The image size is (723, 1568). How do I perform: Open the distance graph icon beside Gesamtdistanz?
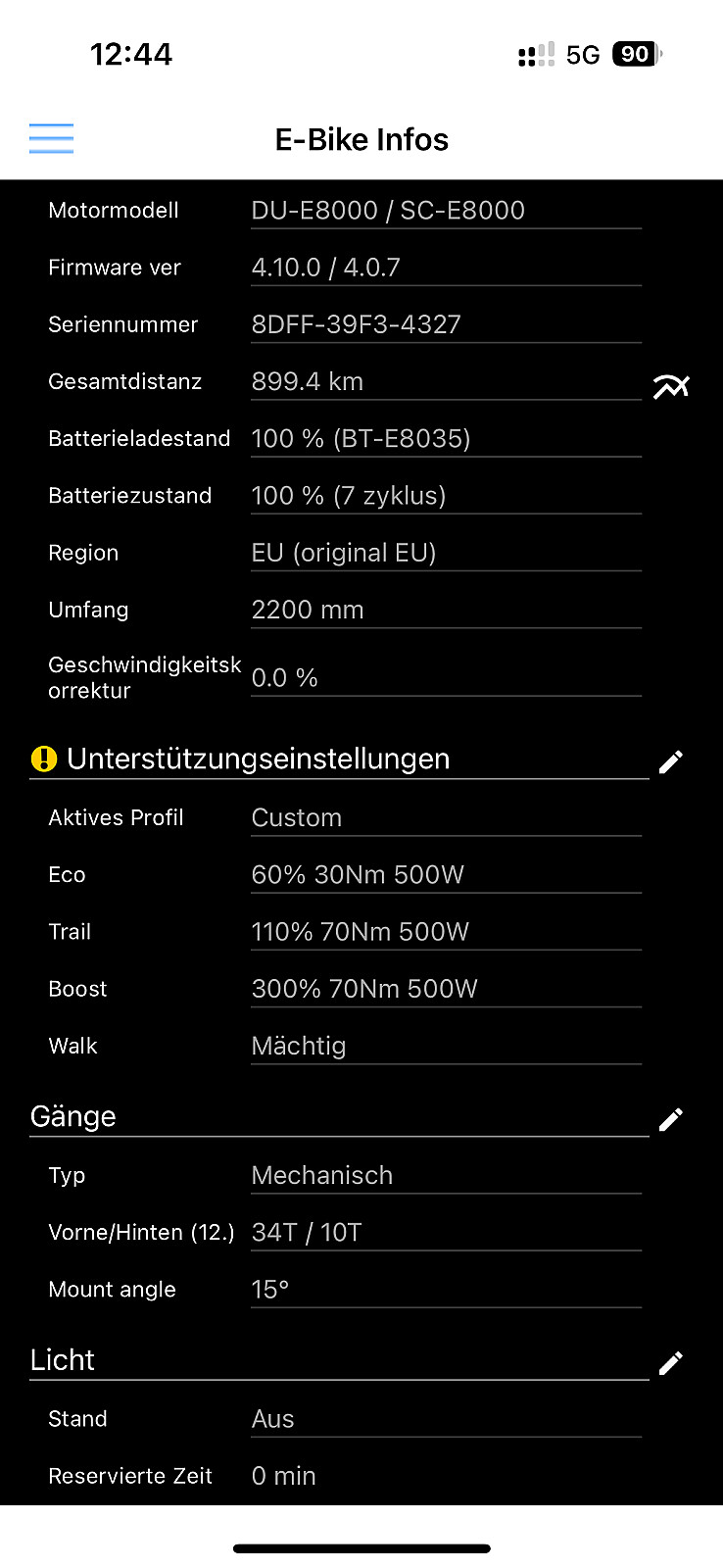pyautogui.click(x=671, y=387)
